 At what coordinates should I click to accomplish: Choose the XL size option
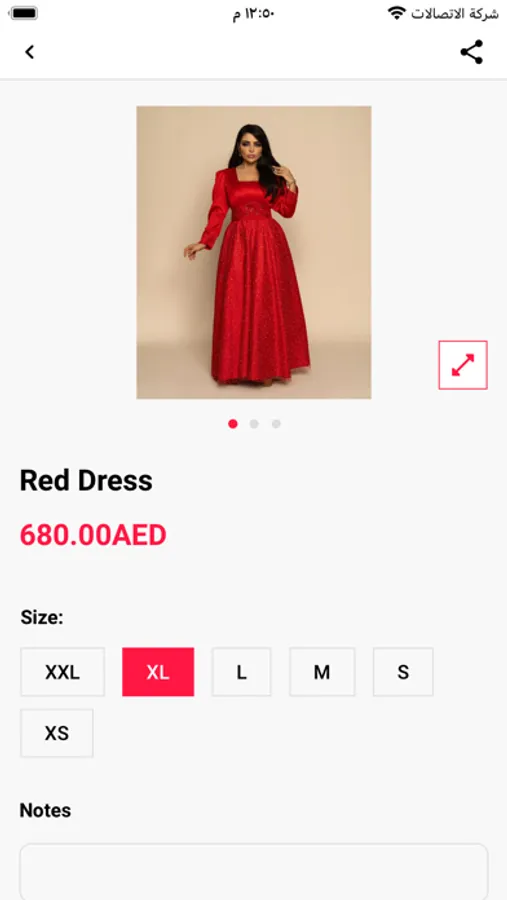[158, 672]
